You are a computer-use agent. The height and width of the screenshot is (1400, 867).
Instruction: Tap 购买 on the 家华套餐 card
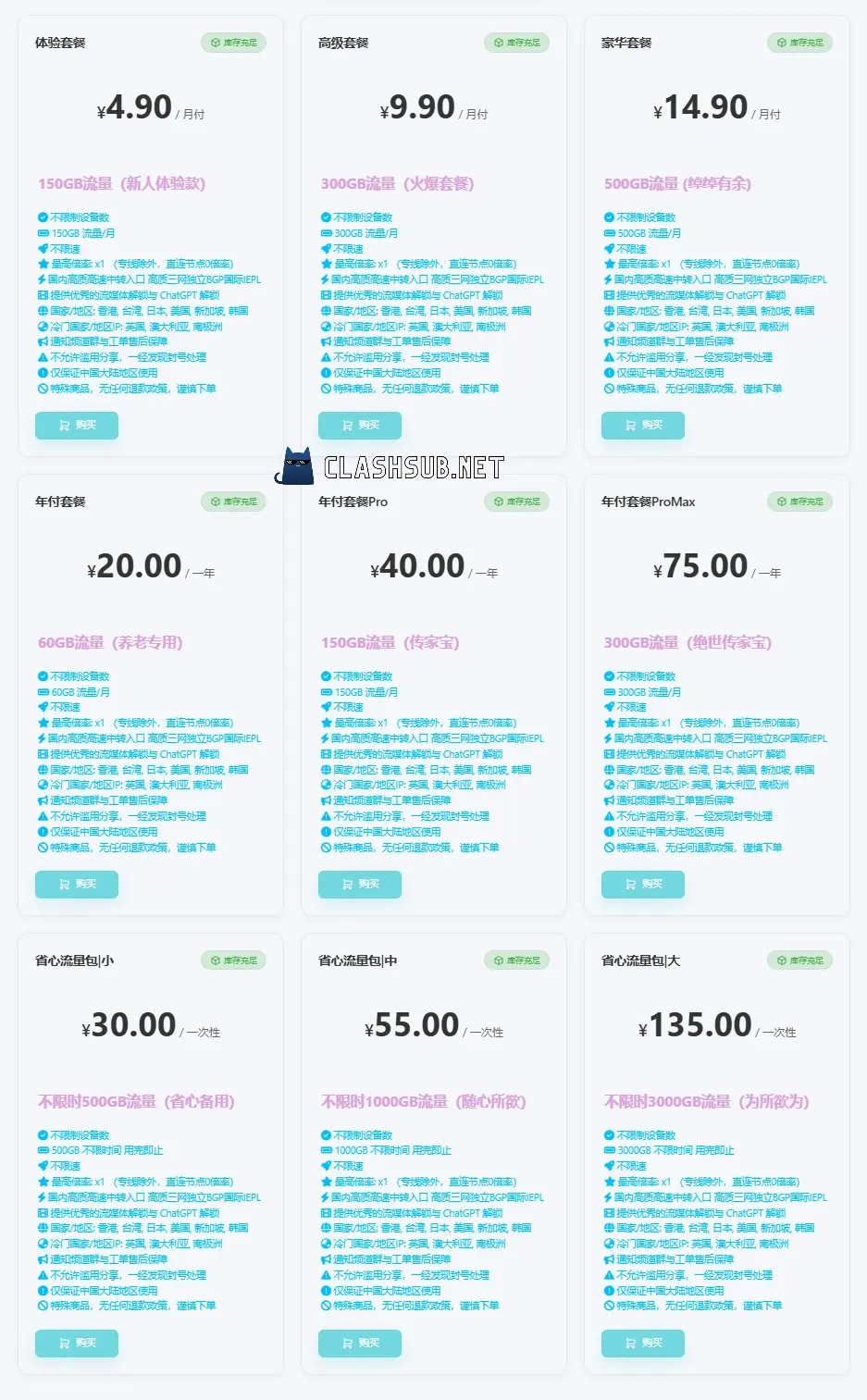pos(643,426)
